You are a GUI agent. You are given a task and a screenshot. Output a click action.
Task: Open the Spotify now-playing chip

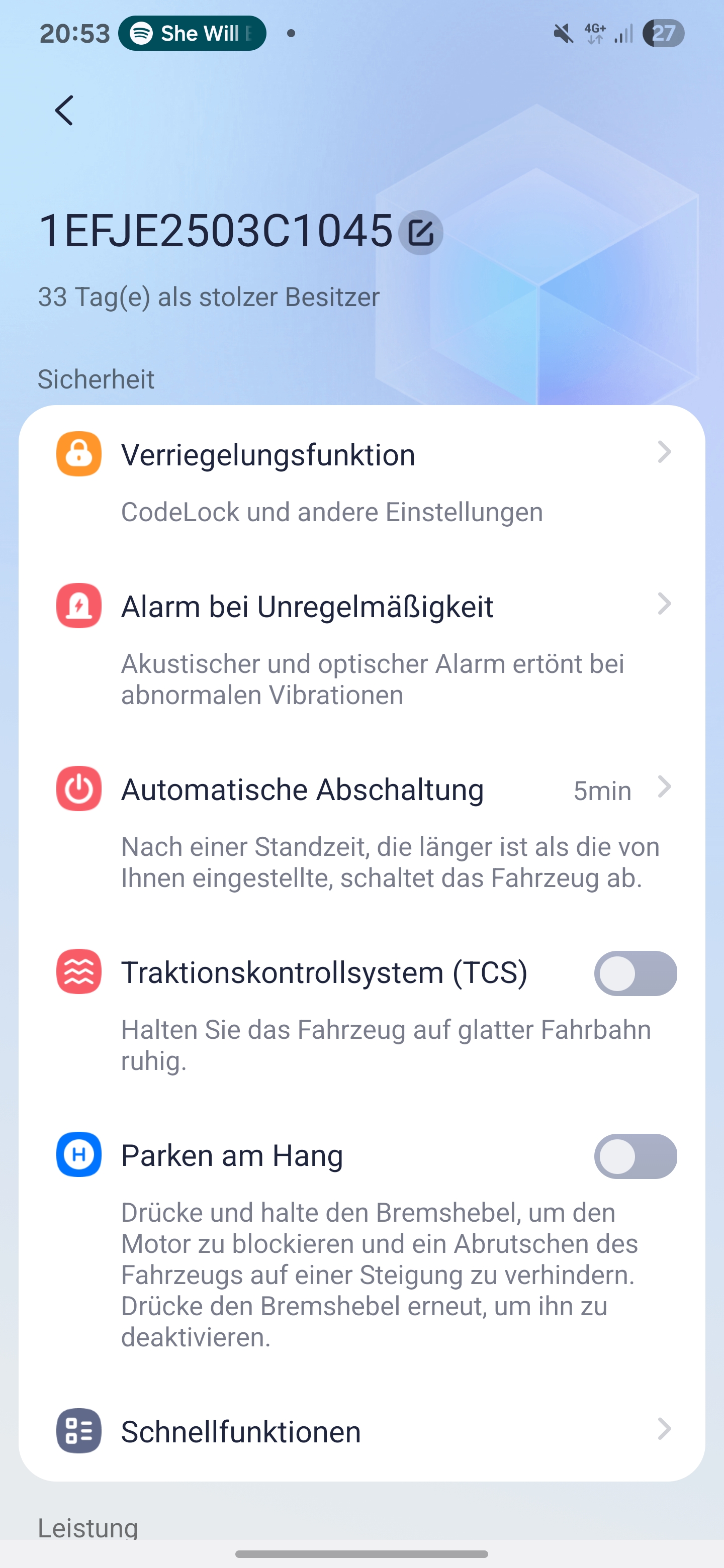pos(193,34)
